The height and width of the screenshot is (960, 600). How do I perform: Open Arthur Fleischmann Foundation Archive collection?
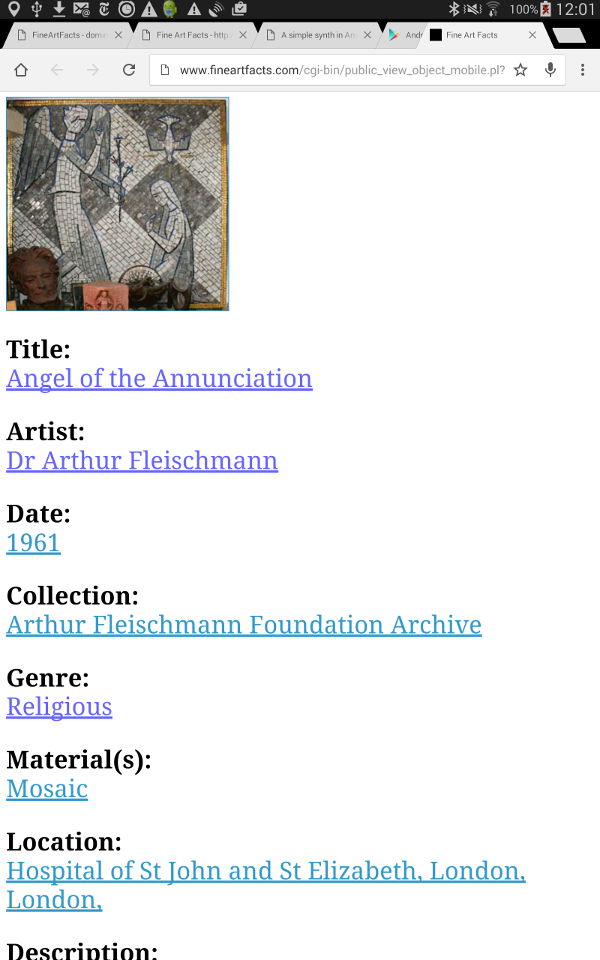tap(243, 624)
